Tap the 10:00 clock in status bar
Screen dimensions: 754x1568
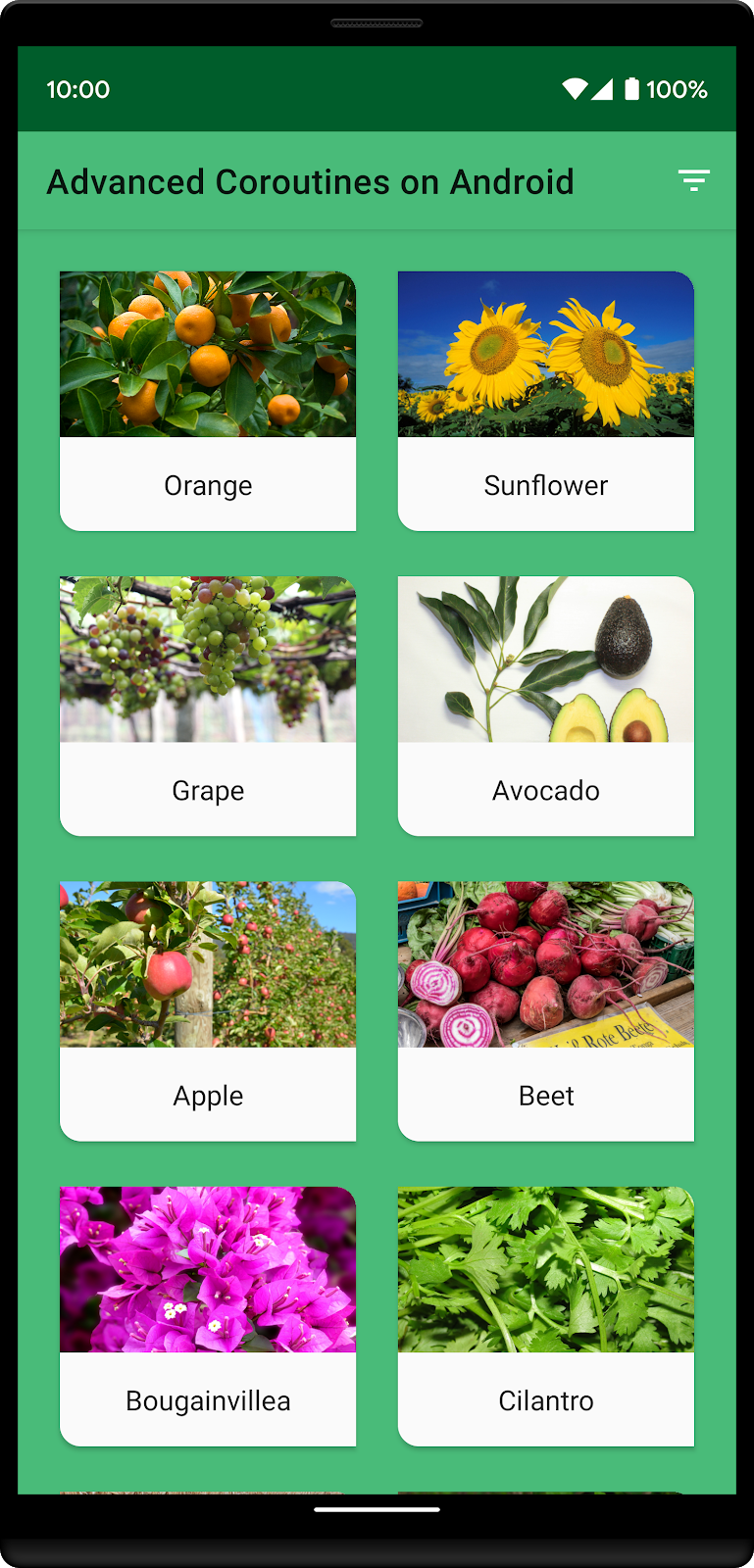coord(78,88)
